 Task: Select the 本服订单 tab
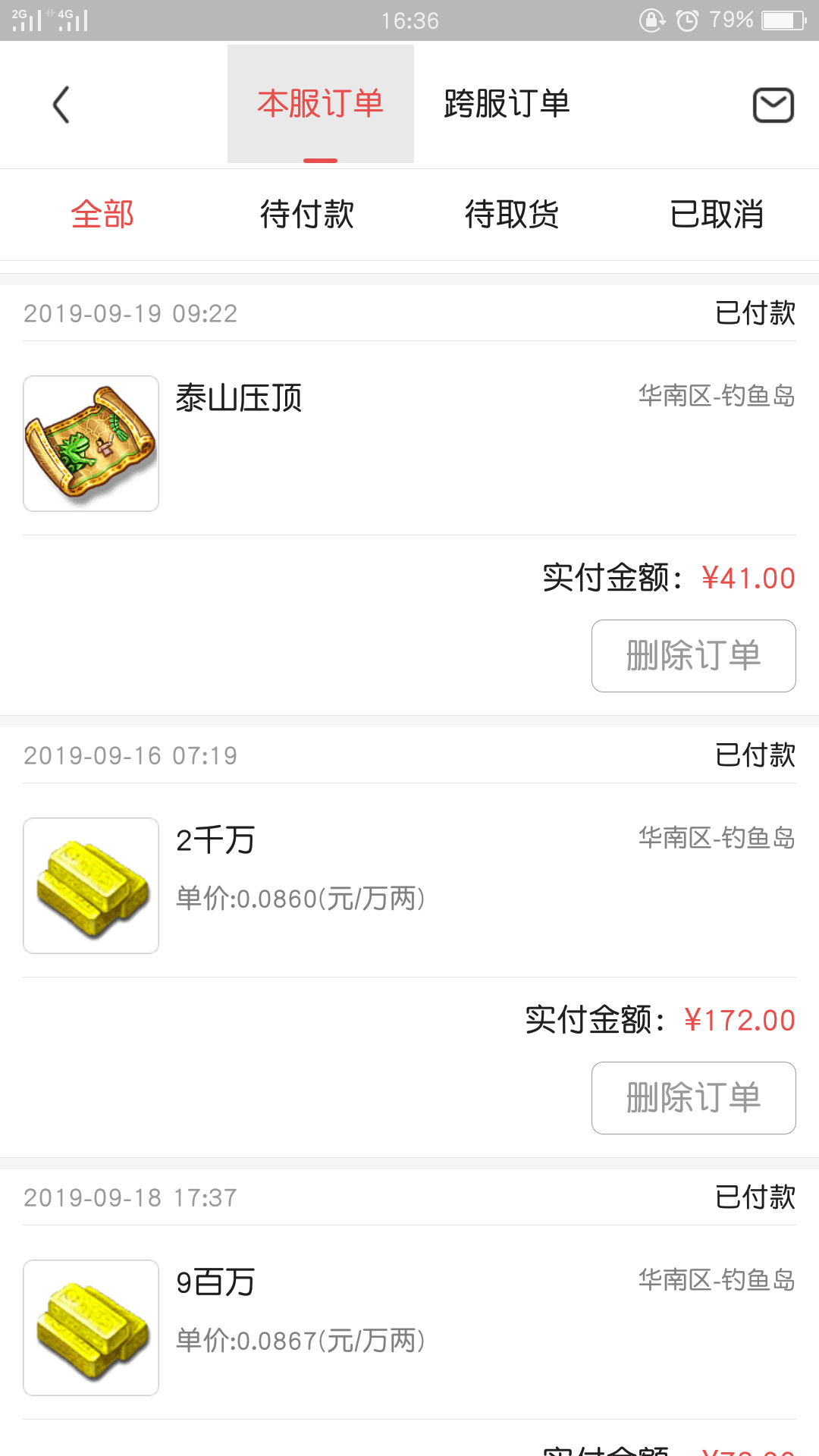321,104
